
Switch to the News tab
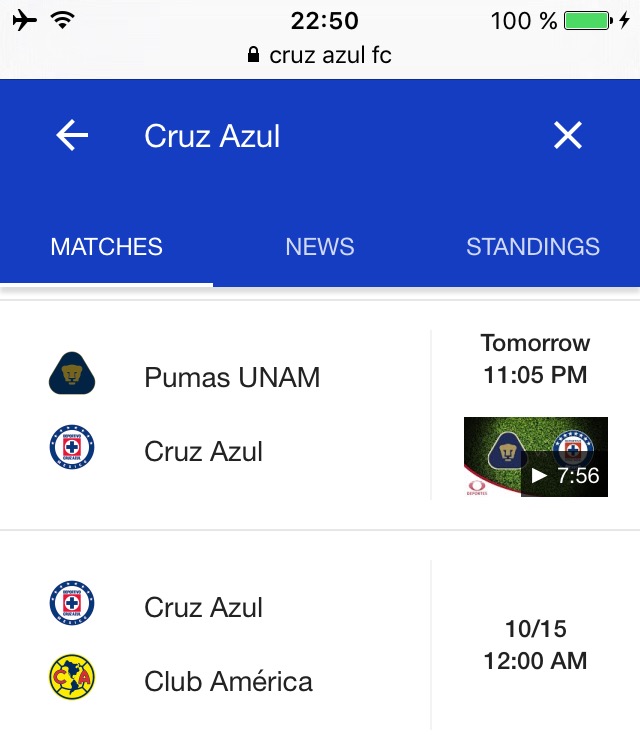[x=320, y=247]
